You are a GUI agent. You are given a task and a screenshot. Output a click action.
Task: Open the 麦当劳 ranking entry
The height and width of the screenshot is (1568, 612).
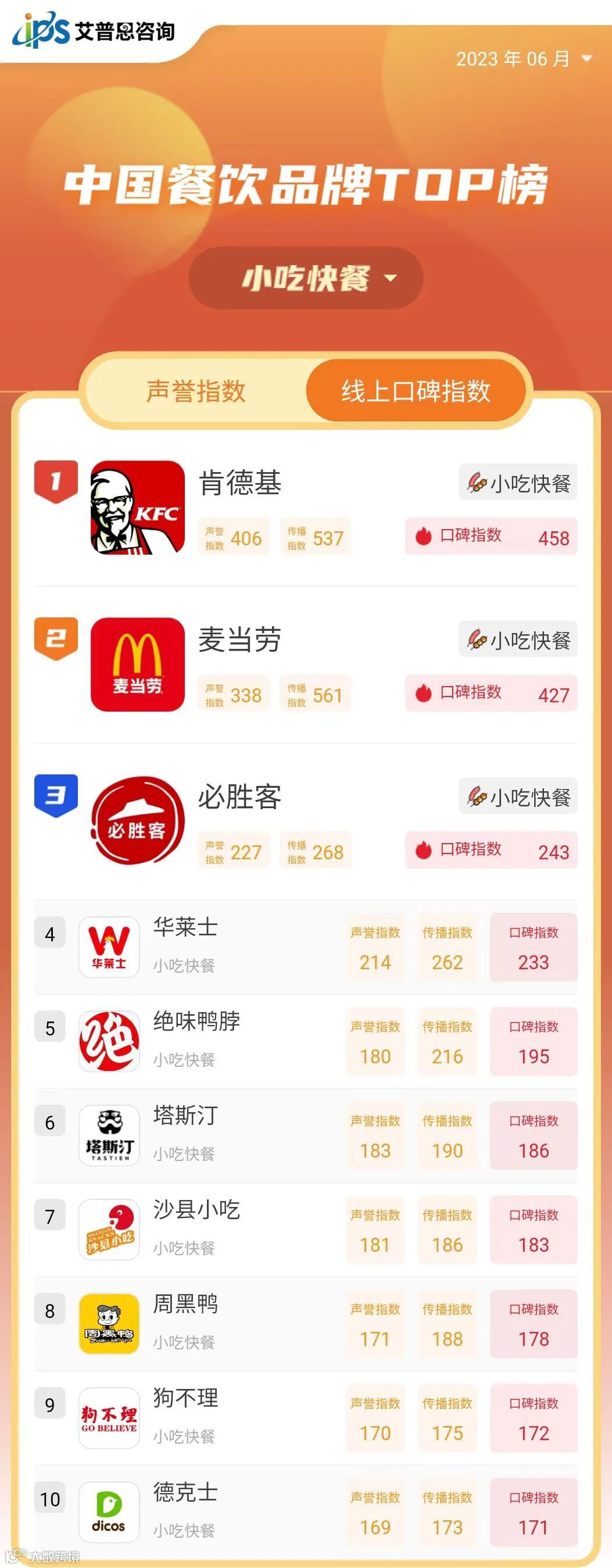click(305, 665)
